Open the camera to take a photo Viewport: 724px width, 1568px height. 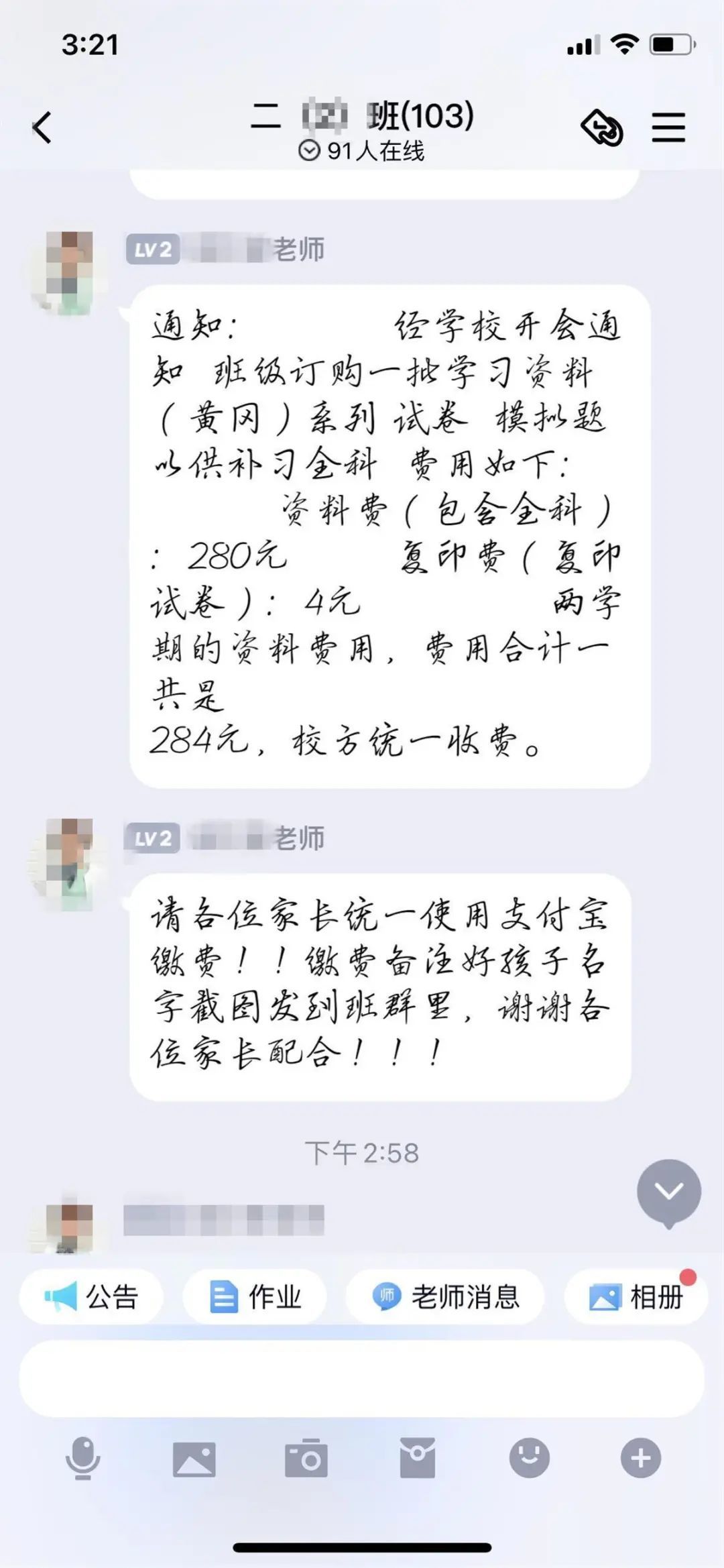[306, 1458]
